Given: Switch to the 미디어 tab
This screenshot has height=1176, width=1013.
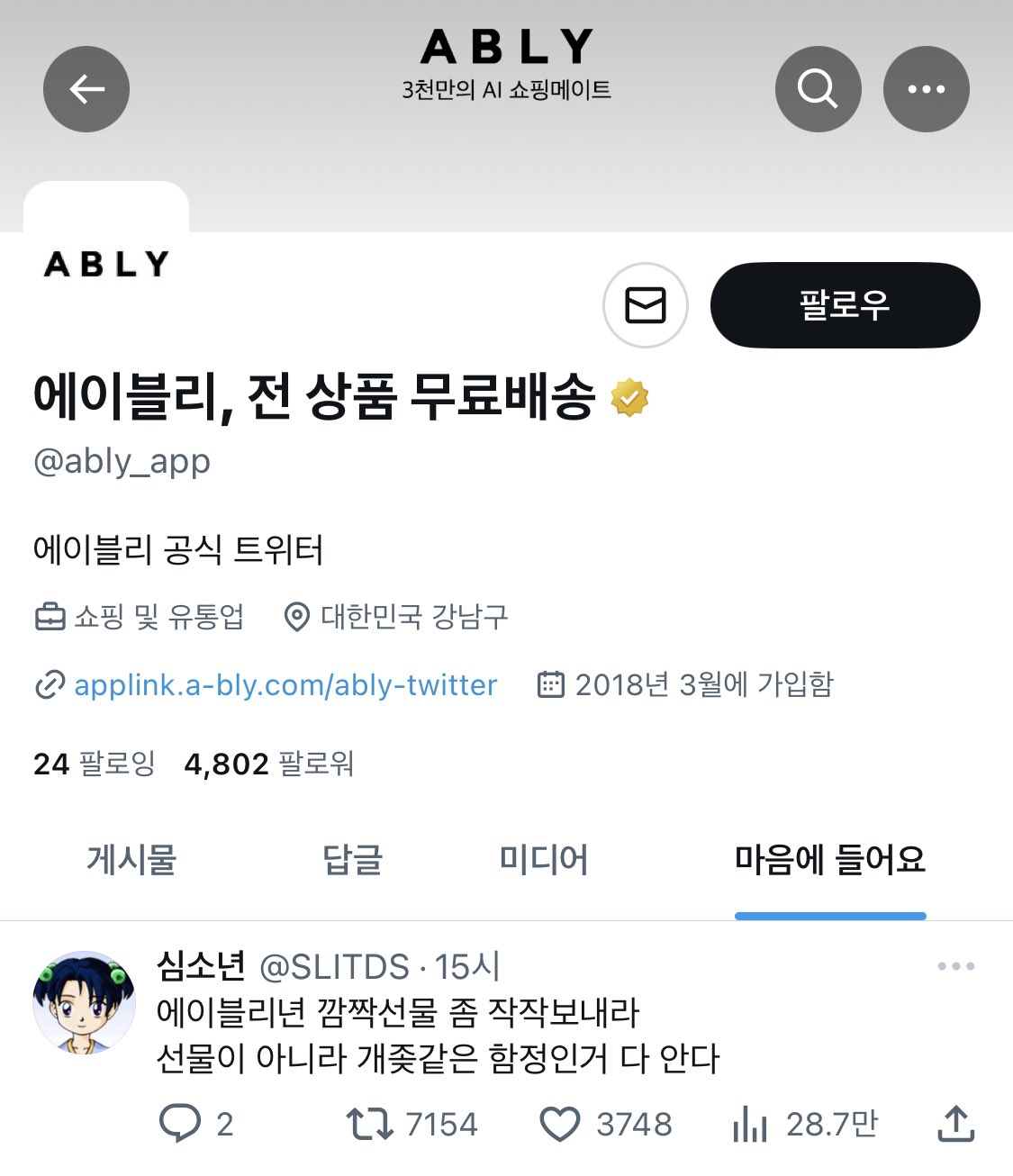Looking at the screenshot, I should coord(544,860).
